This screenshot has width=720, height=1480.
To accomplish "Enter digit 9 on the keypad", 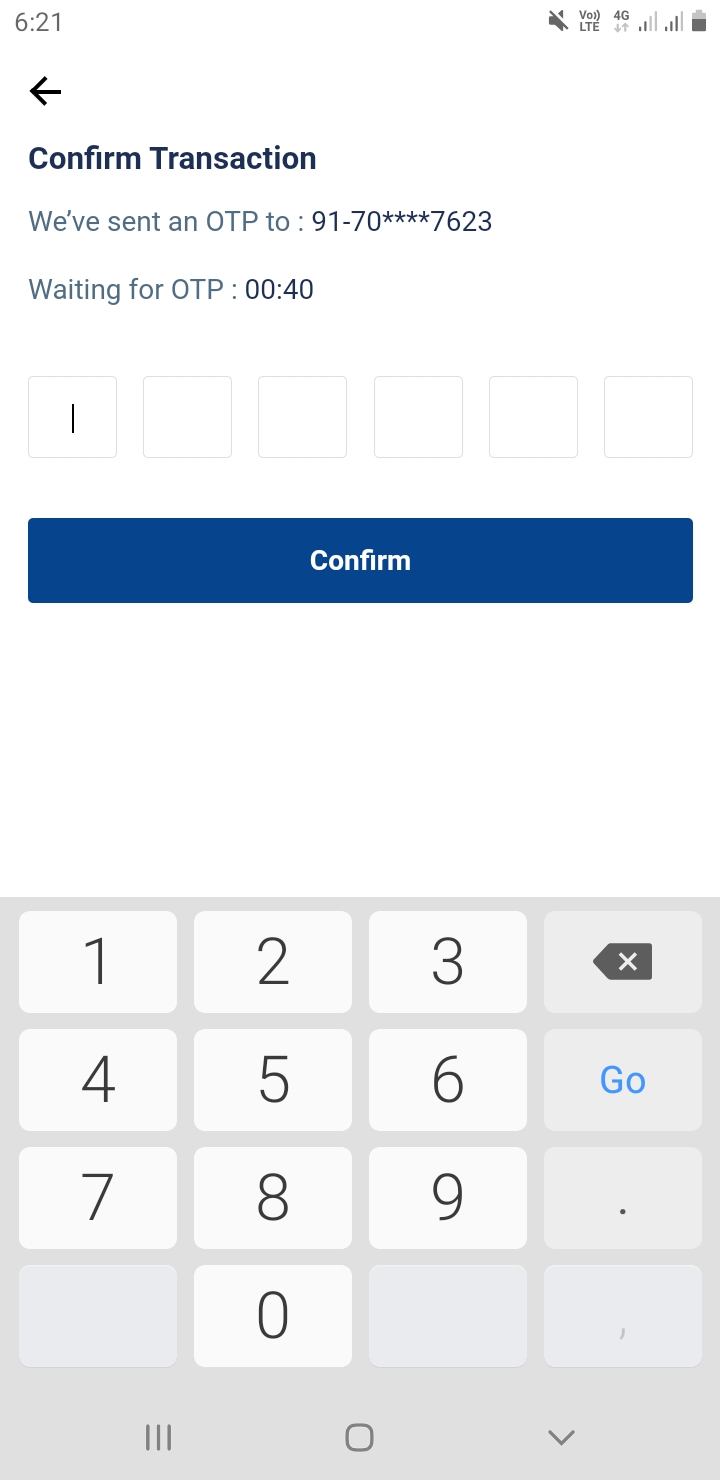I will tap(447, 1198).
